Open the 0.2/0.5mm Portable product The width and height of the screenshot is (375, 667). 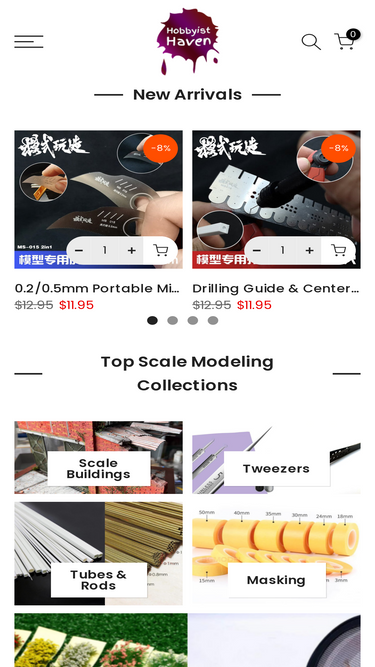click(97, 288)
